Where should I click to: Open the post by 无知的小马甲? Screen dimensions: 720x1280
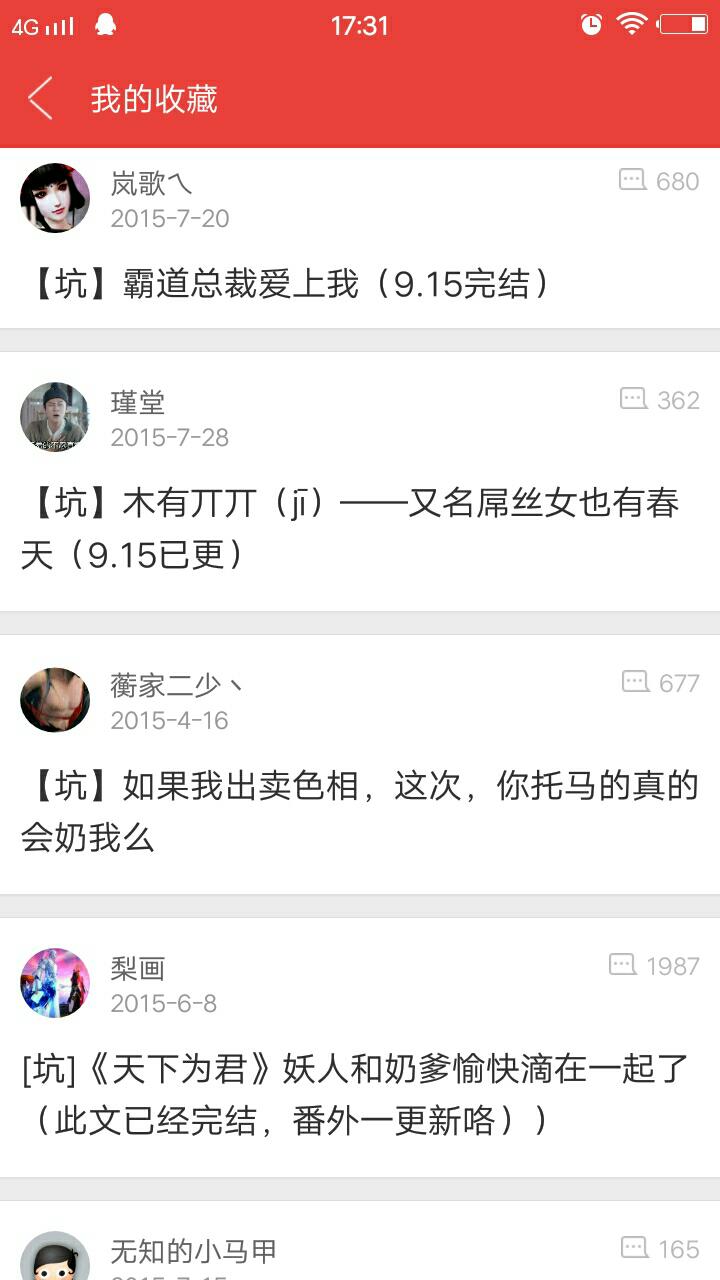(193, 1251)
